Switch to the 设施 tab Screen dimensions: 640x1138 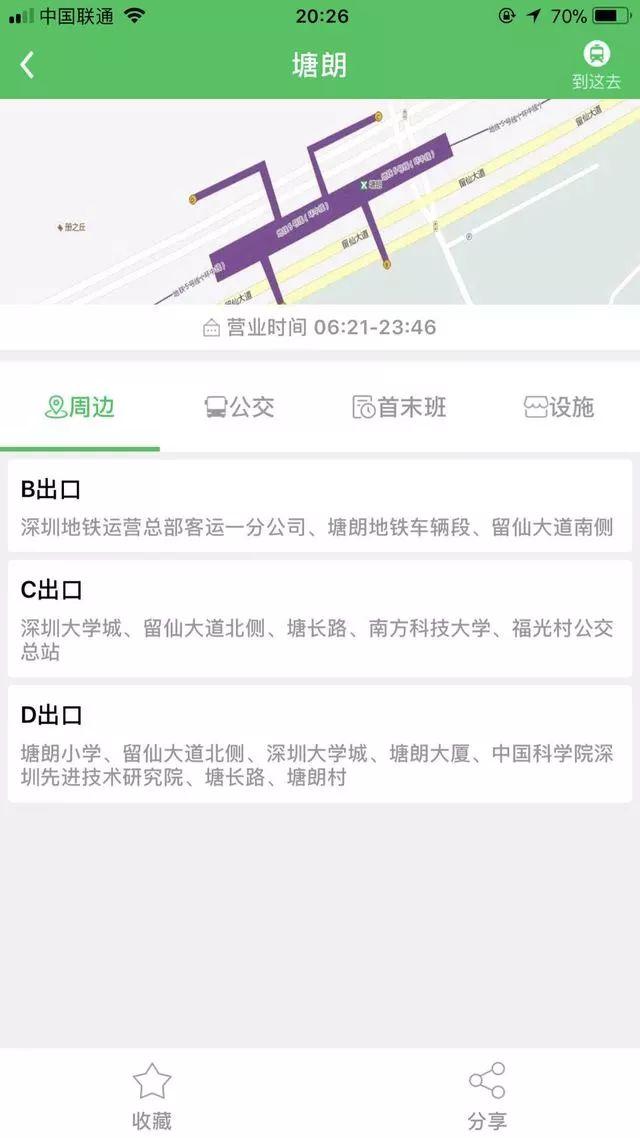pos(559,407)
